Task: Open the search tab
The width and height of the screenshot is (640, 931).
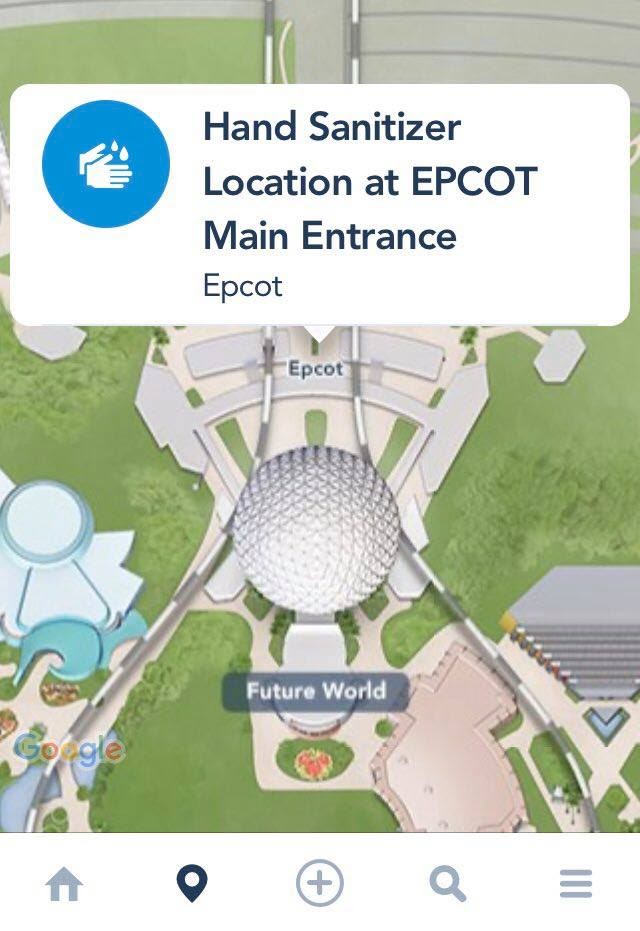Action: 447,884
